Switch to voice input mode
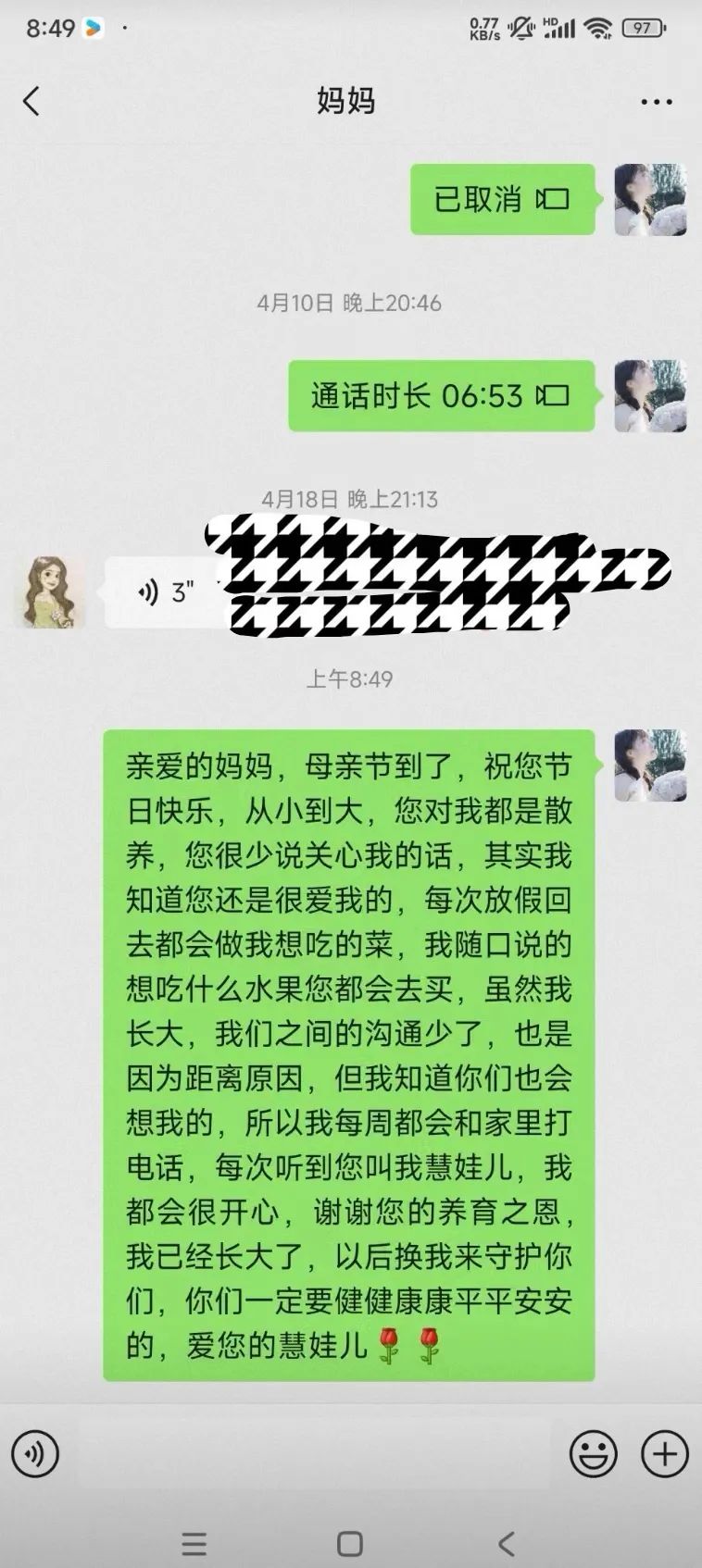The image size is (702, 1568). (35, 1454)
